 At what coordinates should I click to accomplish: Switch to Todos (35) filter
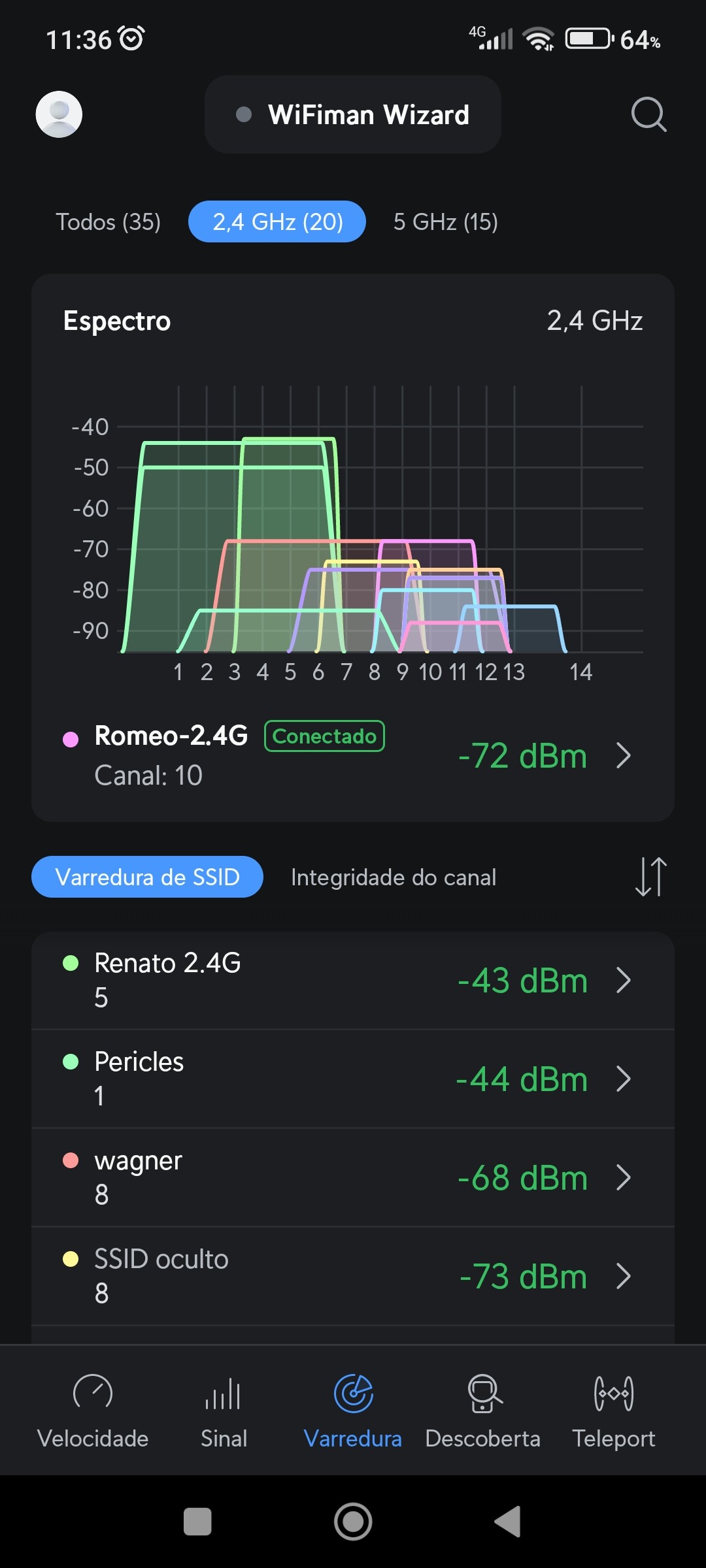108,222
